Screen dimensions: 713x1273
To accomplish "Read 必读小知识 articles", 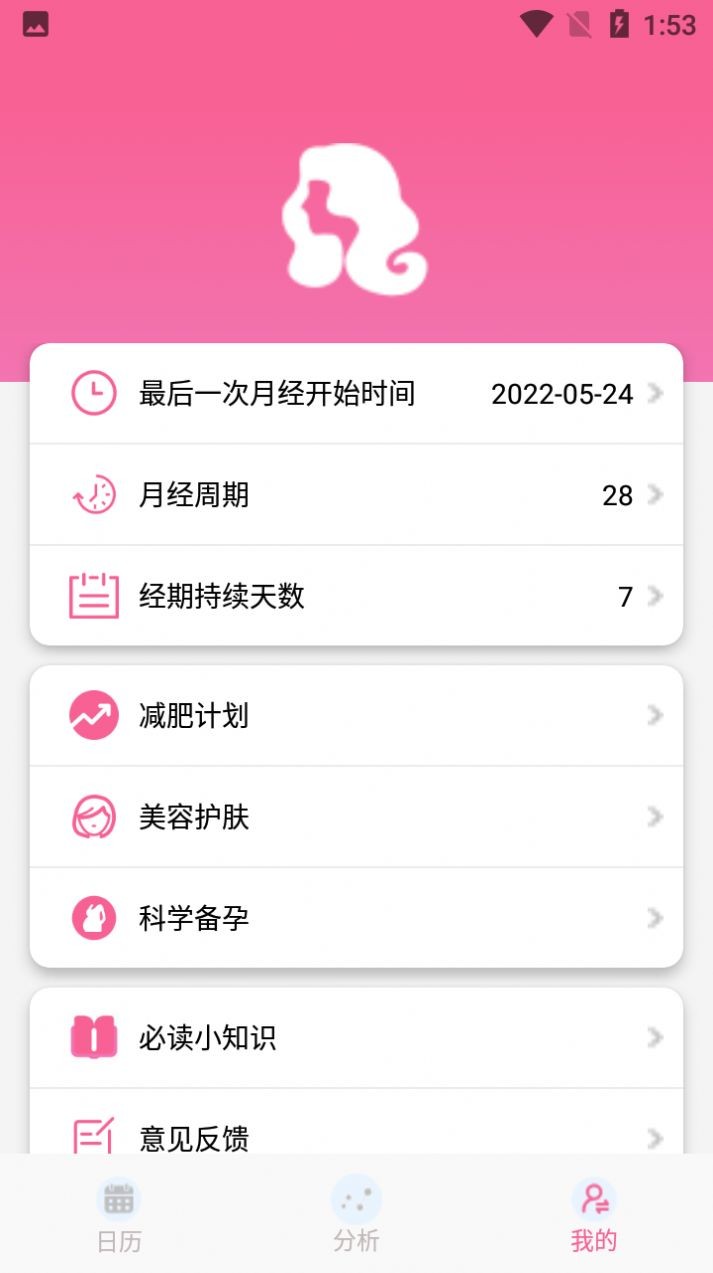I will point(356,1038).
